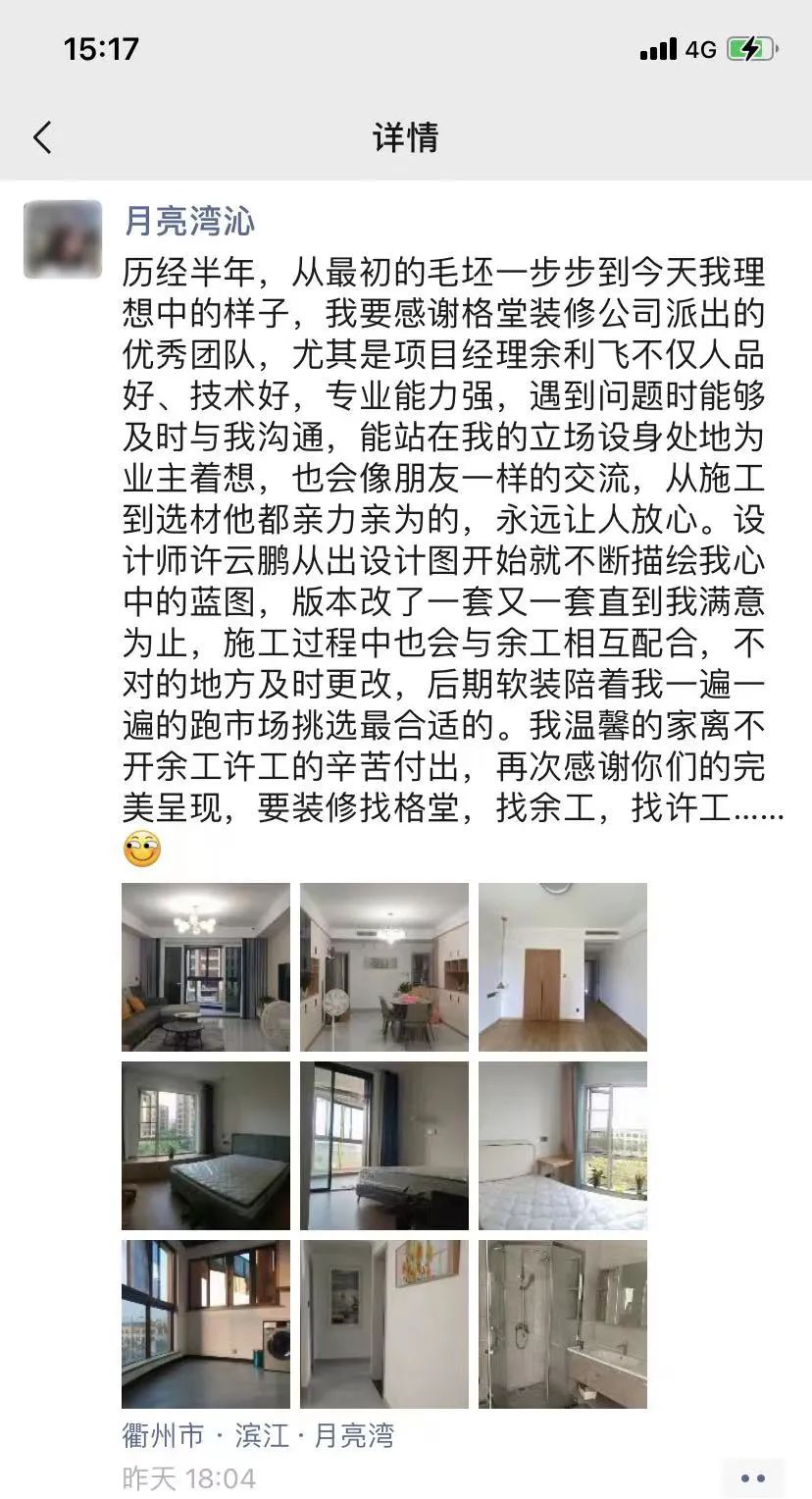View the balcony photo with washing machine
812x1499 pixels.
tap(206, 1324)
